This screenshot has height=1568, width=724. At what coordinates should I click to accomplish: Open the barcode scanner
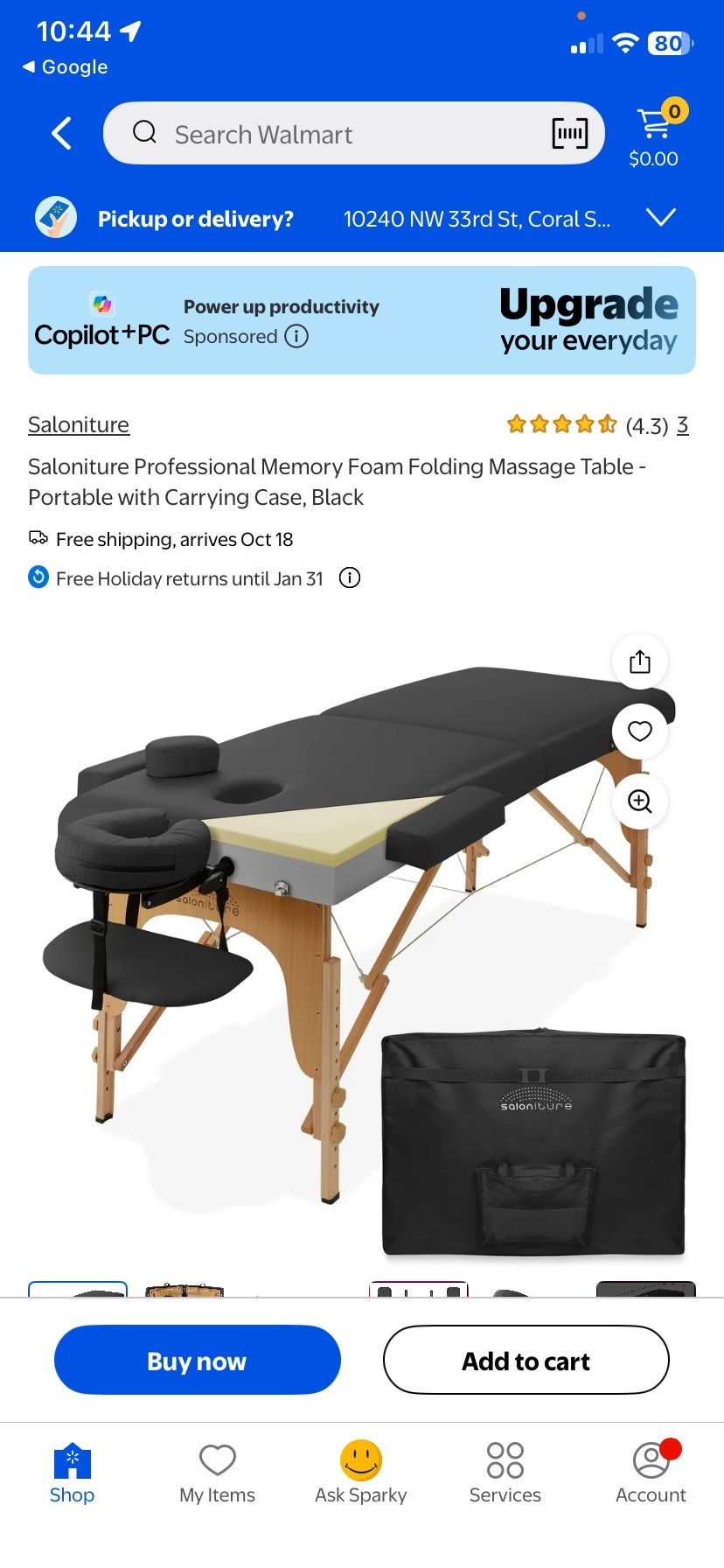569,134
